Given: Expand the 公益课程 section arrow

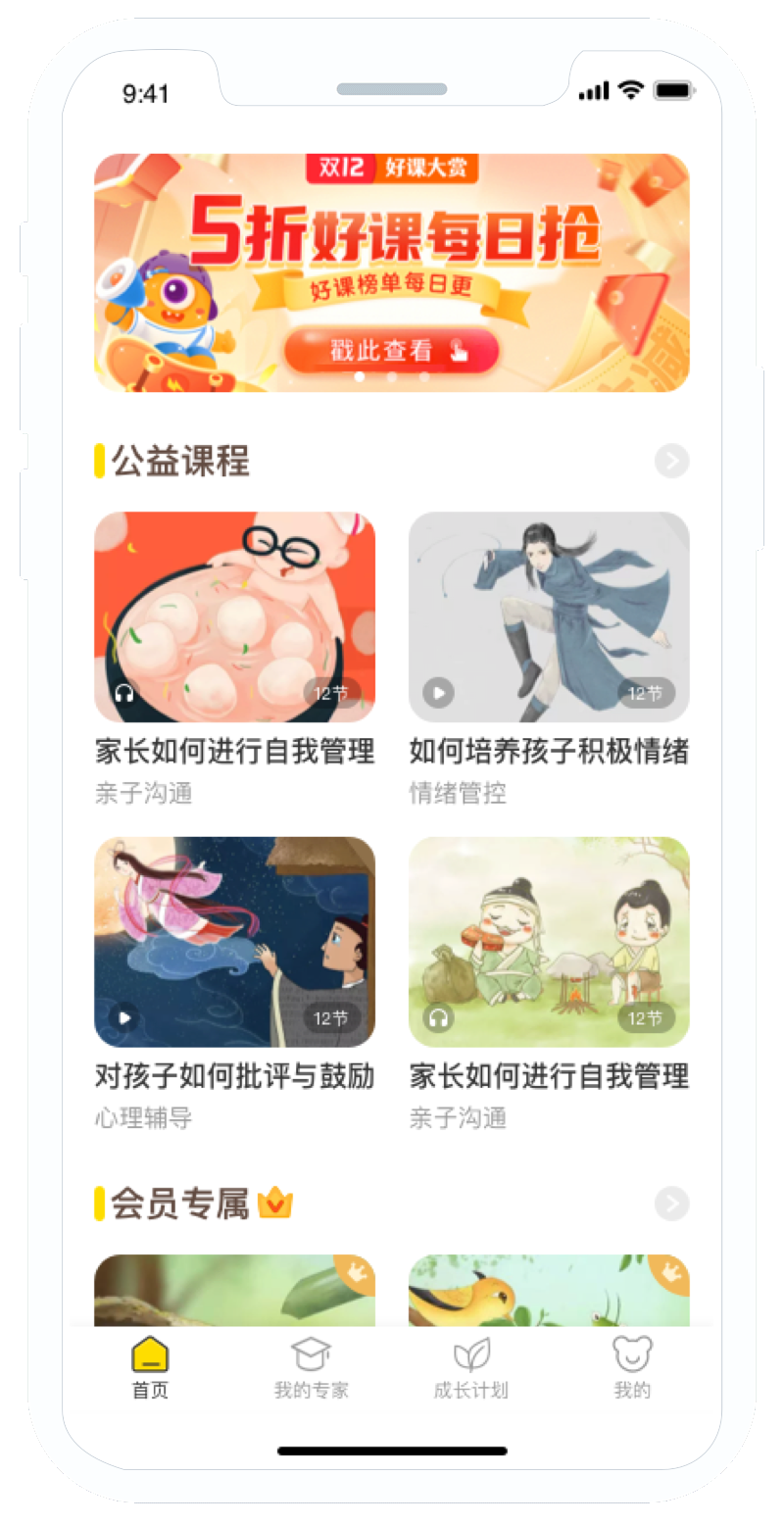Looking at the screenshot, I should (x=671, y=461).
